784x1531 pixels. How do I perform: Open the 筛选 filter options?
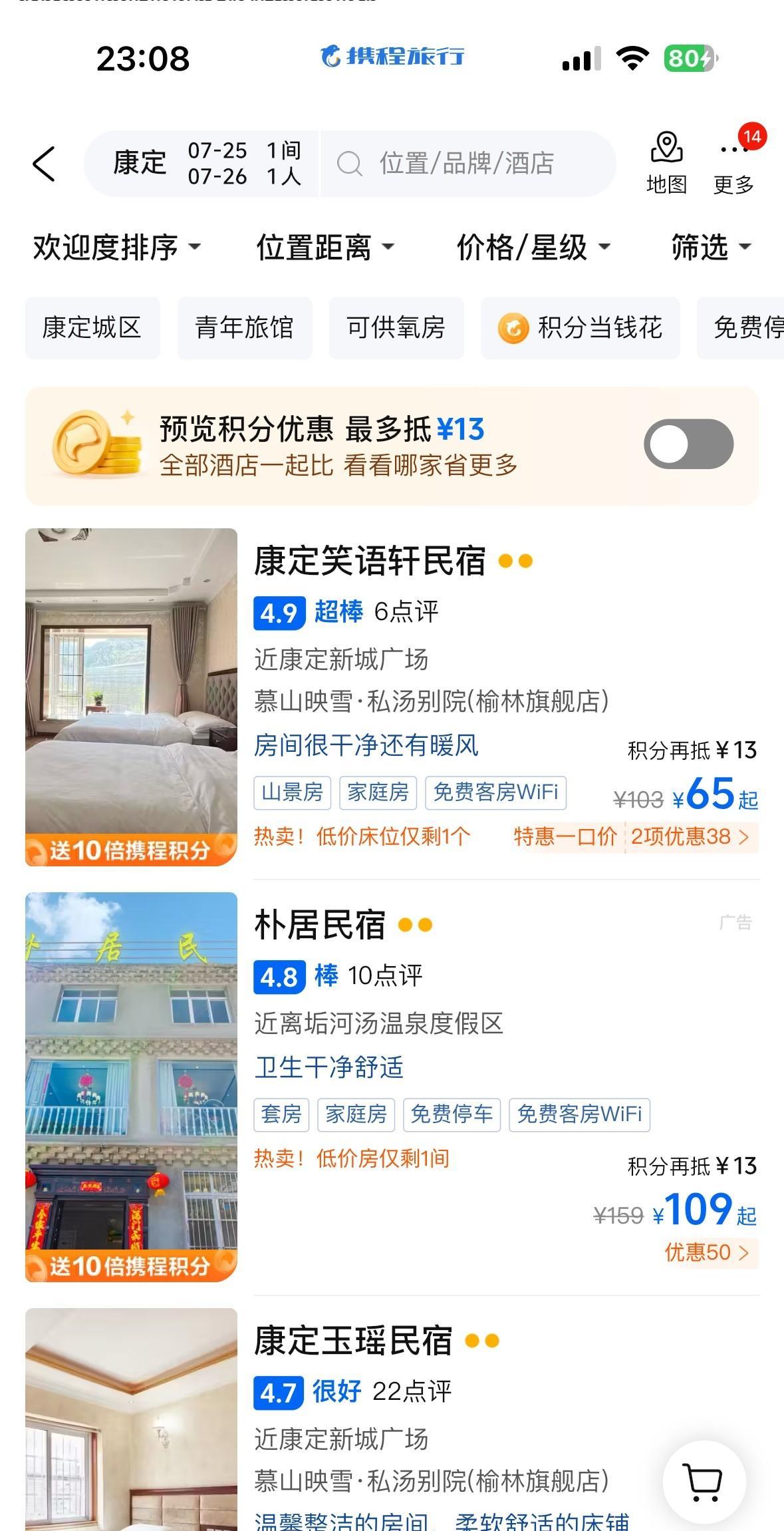click(710, 248)
